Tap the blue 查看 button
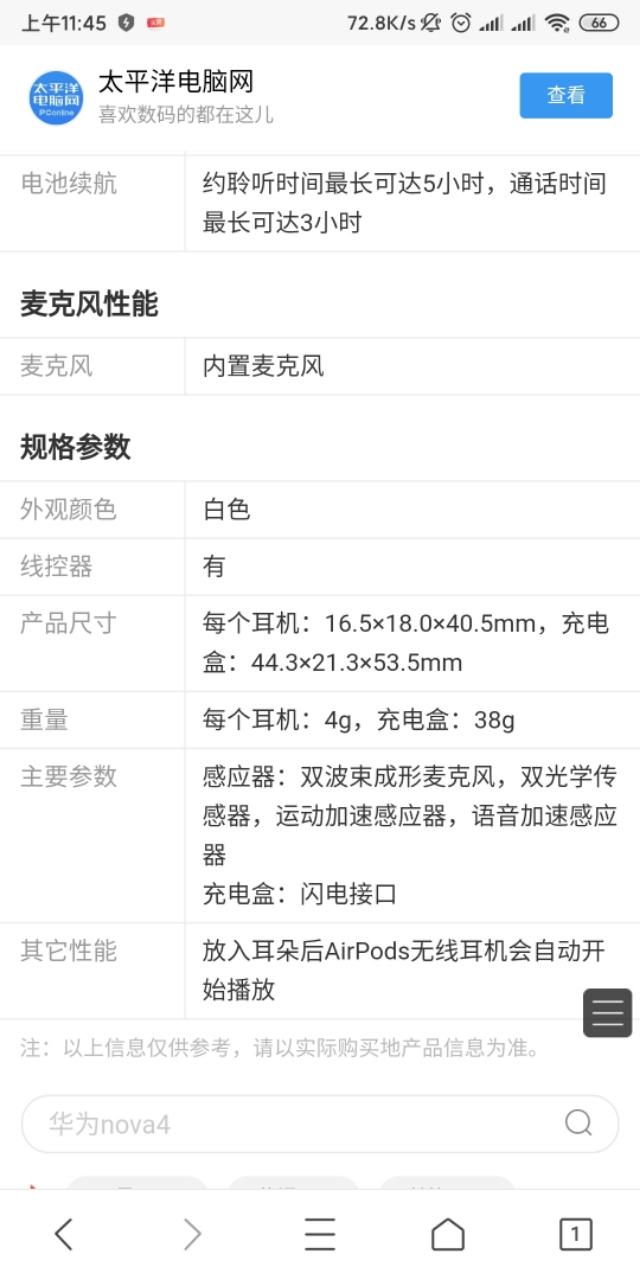Screen dimensions: 640x1280 pyautogui.click(x=565, y=96)
